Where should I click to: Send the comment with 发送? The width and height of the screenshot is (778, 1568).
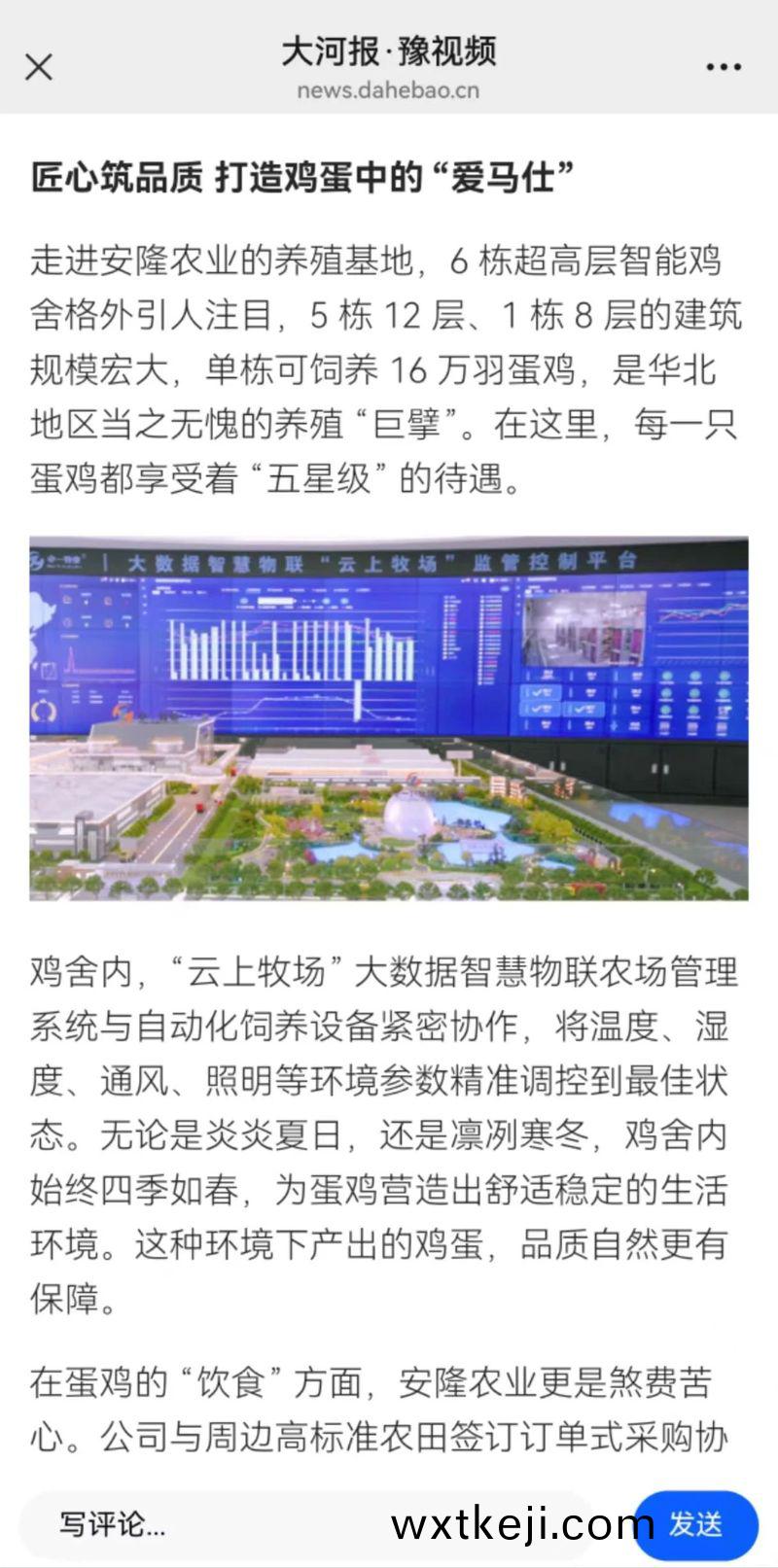[x=696, y=1524]
